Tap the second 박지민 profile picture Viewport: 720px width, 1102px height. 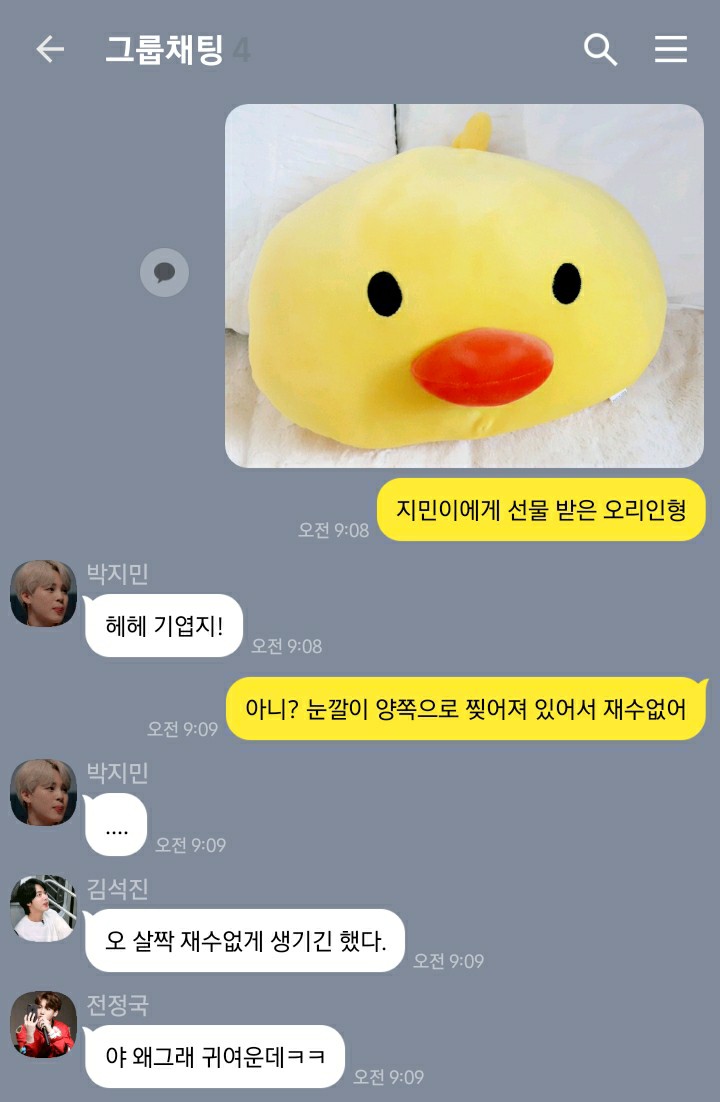coord(43,791)
